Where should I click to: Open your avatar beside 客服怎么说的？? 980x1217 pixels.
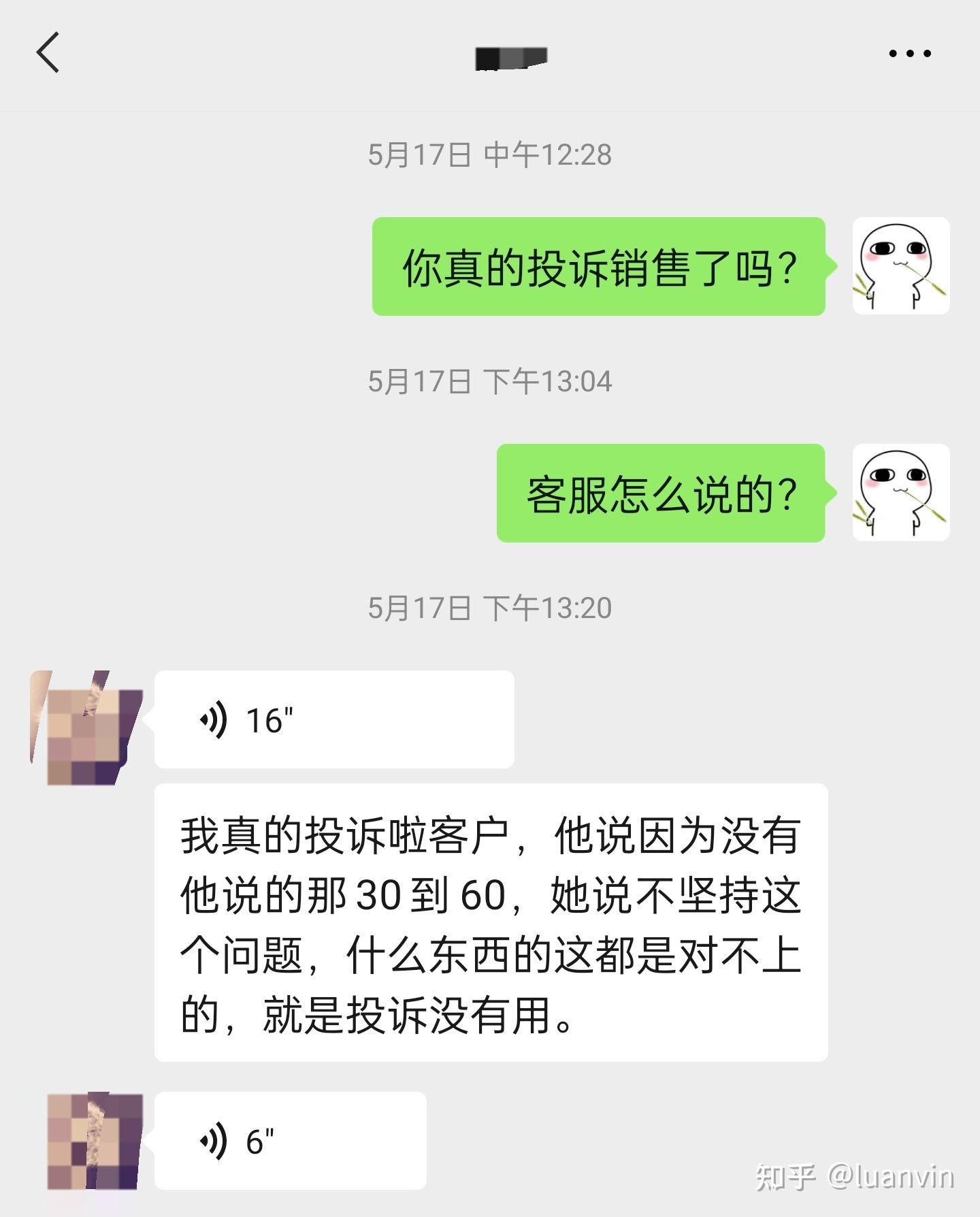[x=900, y=493]
